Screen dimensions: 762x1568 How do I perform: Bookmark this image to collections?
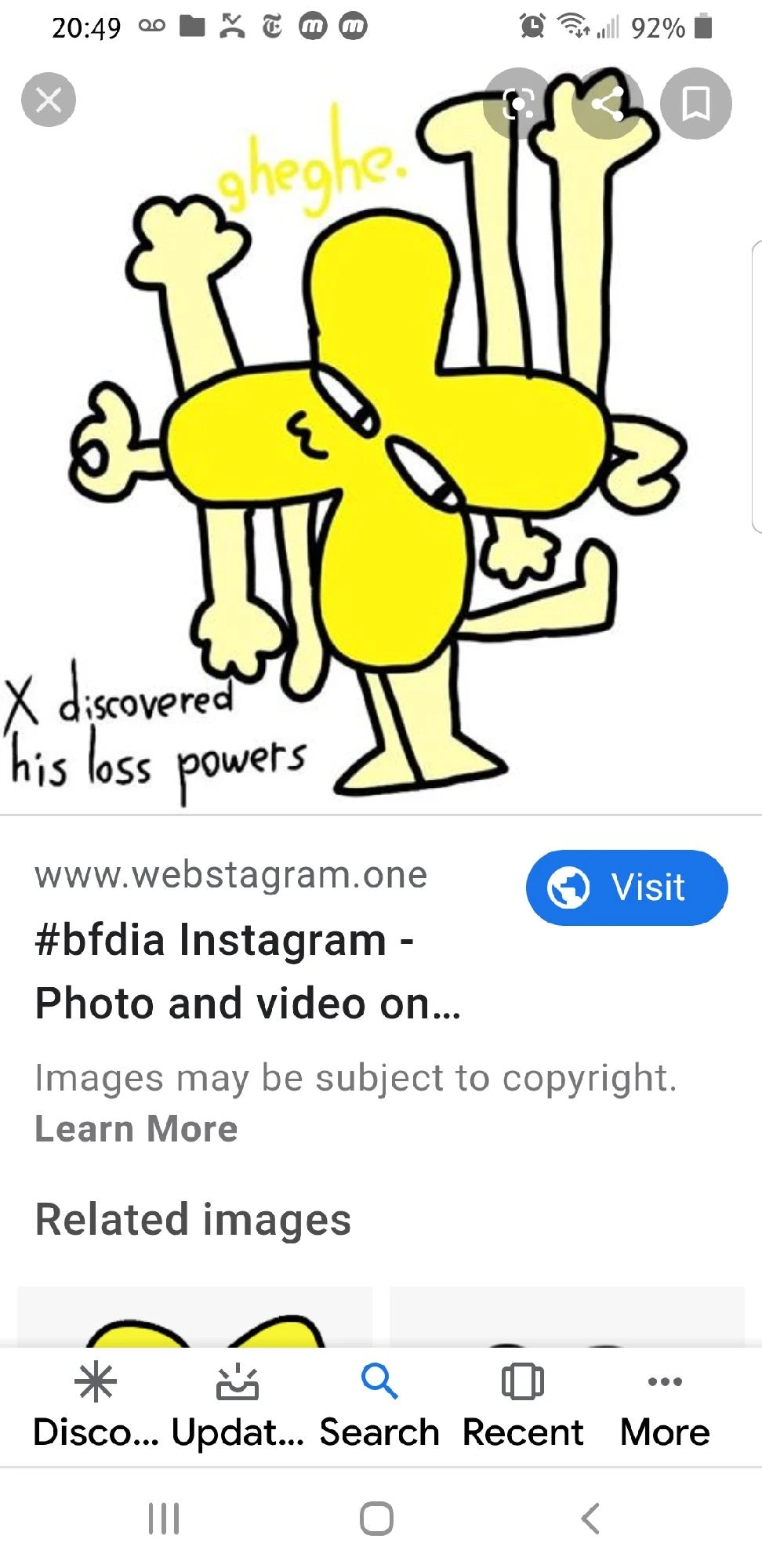[x=695, y=103]
